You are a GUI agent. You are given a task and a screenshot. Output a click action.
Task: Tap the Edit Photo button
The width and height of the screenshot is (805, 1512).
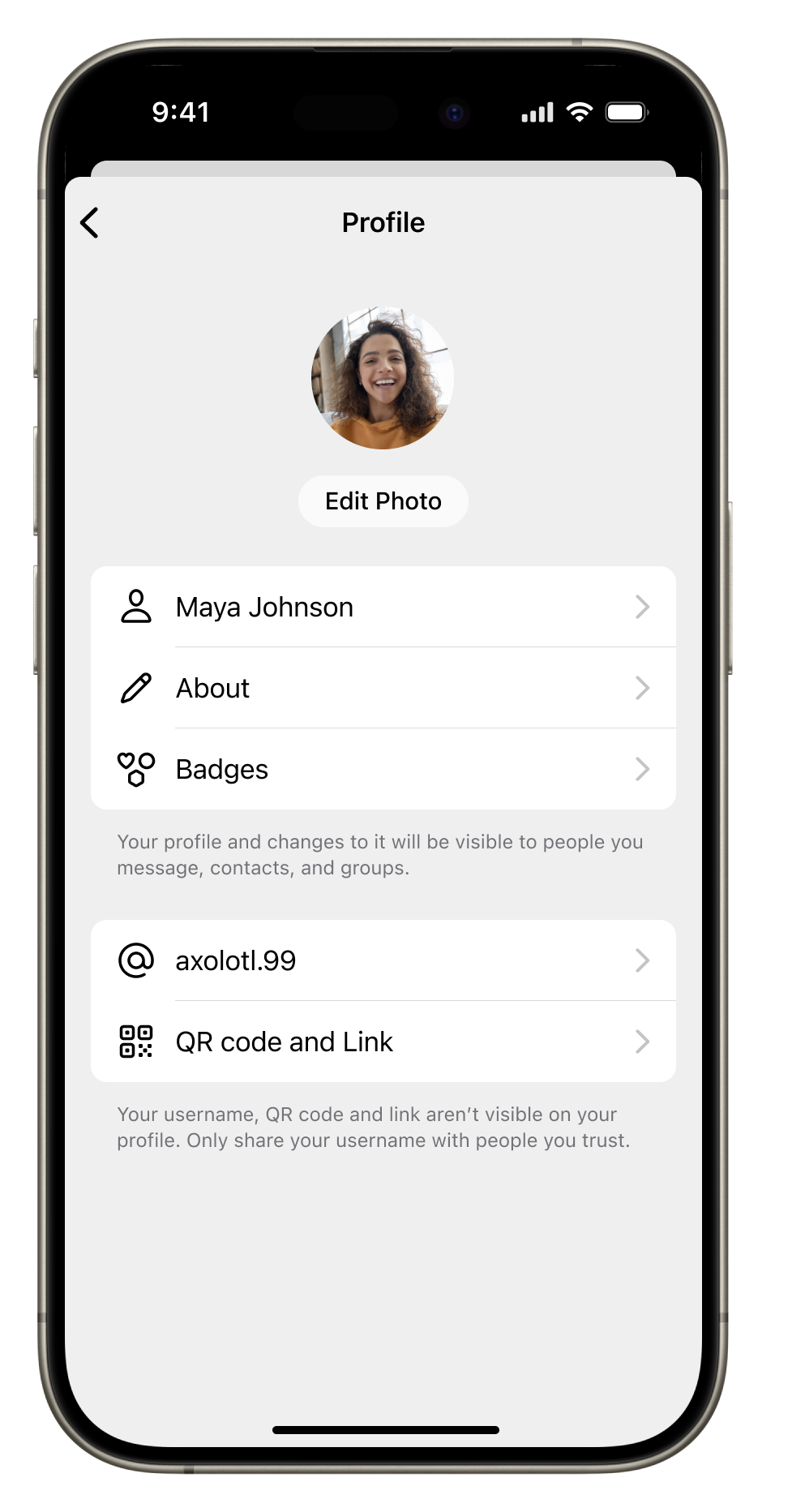coord(383,501)
